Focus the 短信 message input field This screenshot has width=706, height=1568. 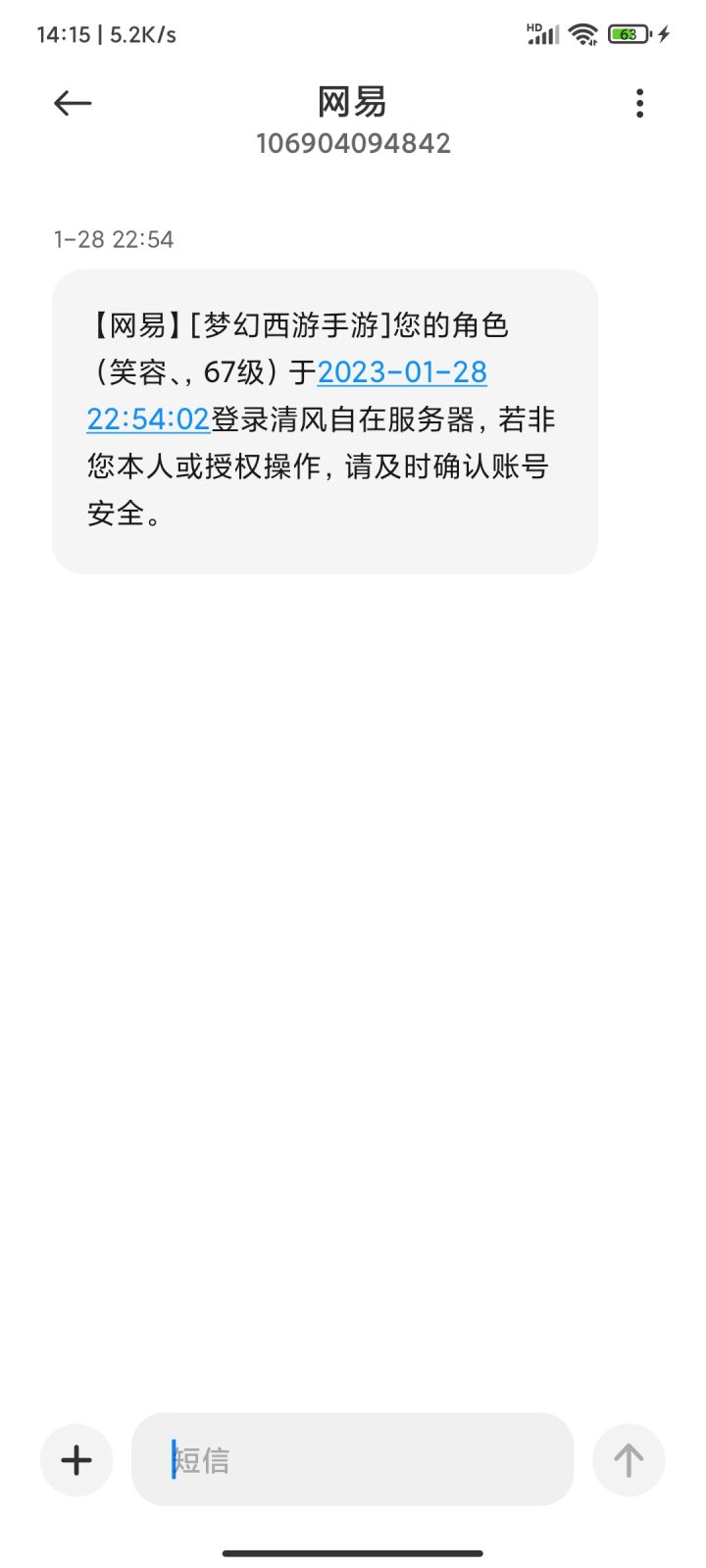pyautogui.click(x=352, y=1459)
